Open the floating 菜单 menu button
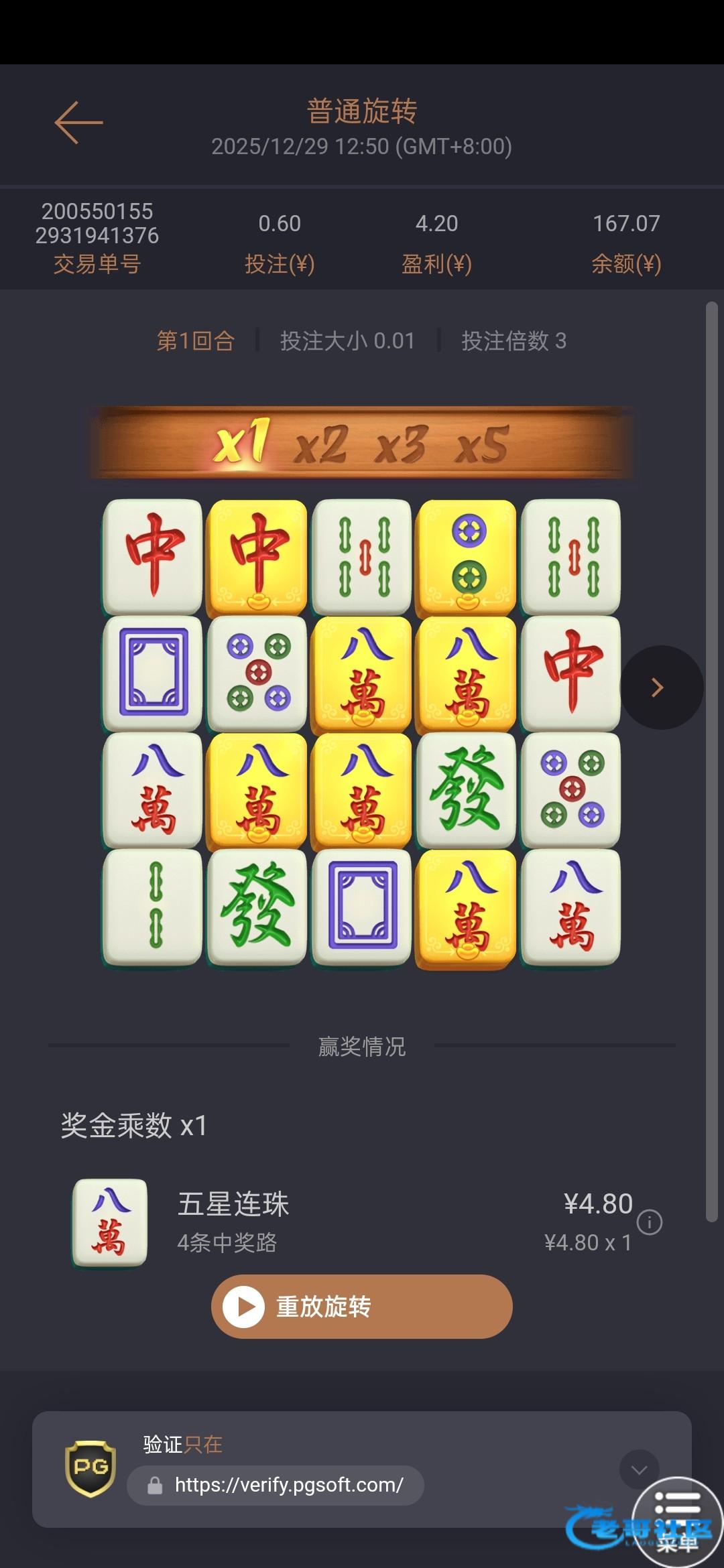 (x=677, y=1521)
